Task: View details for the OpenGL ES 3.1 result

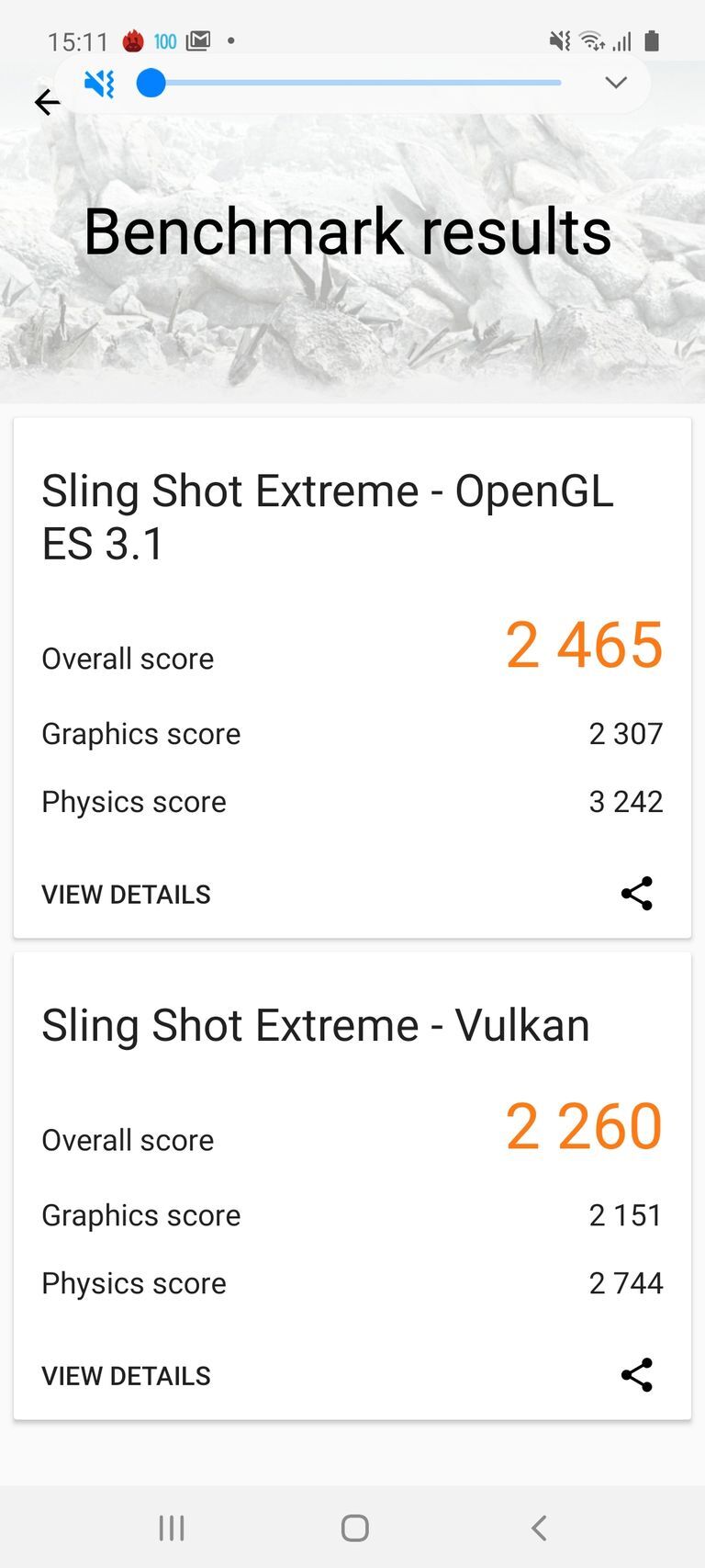Action: click(126, 895)
